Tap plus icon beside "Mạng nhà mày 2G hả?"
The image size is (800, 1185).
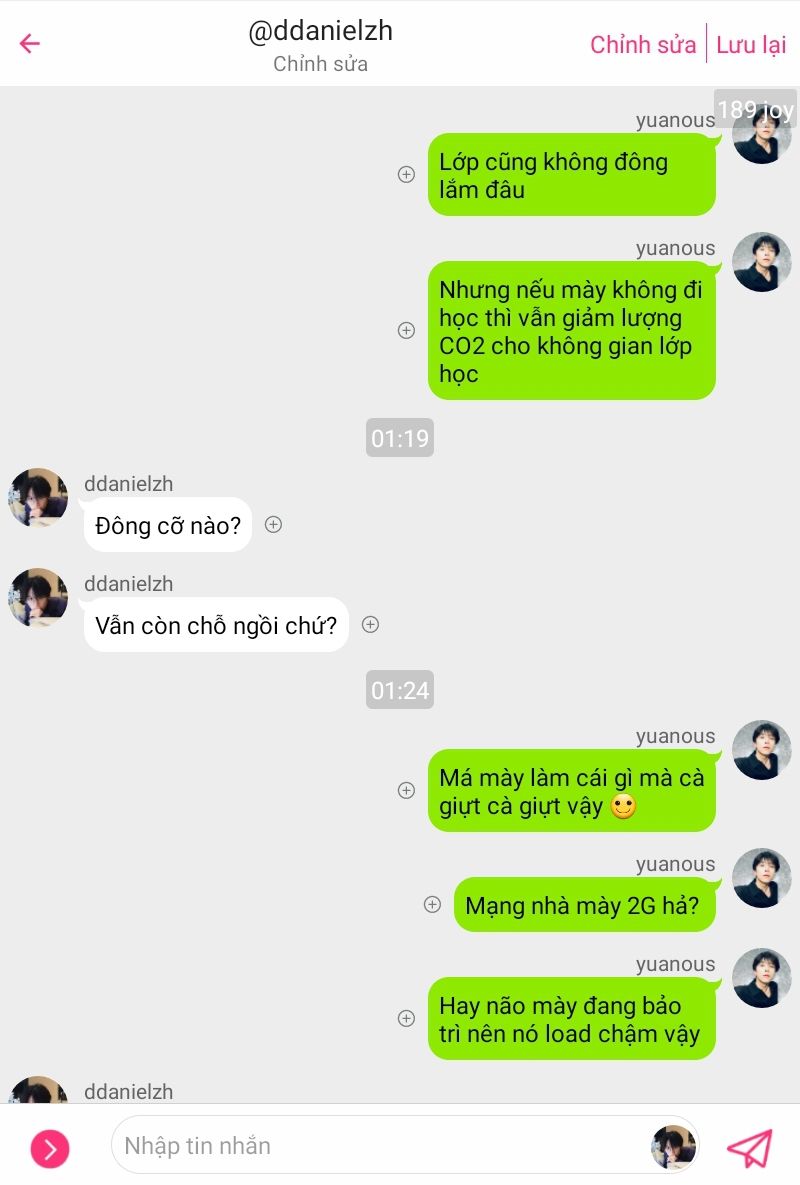pyautogui.click(x=432, y=904)
